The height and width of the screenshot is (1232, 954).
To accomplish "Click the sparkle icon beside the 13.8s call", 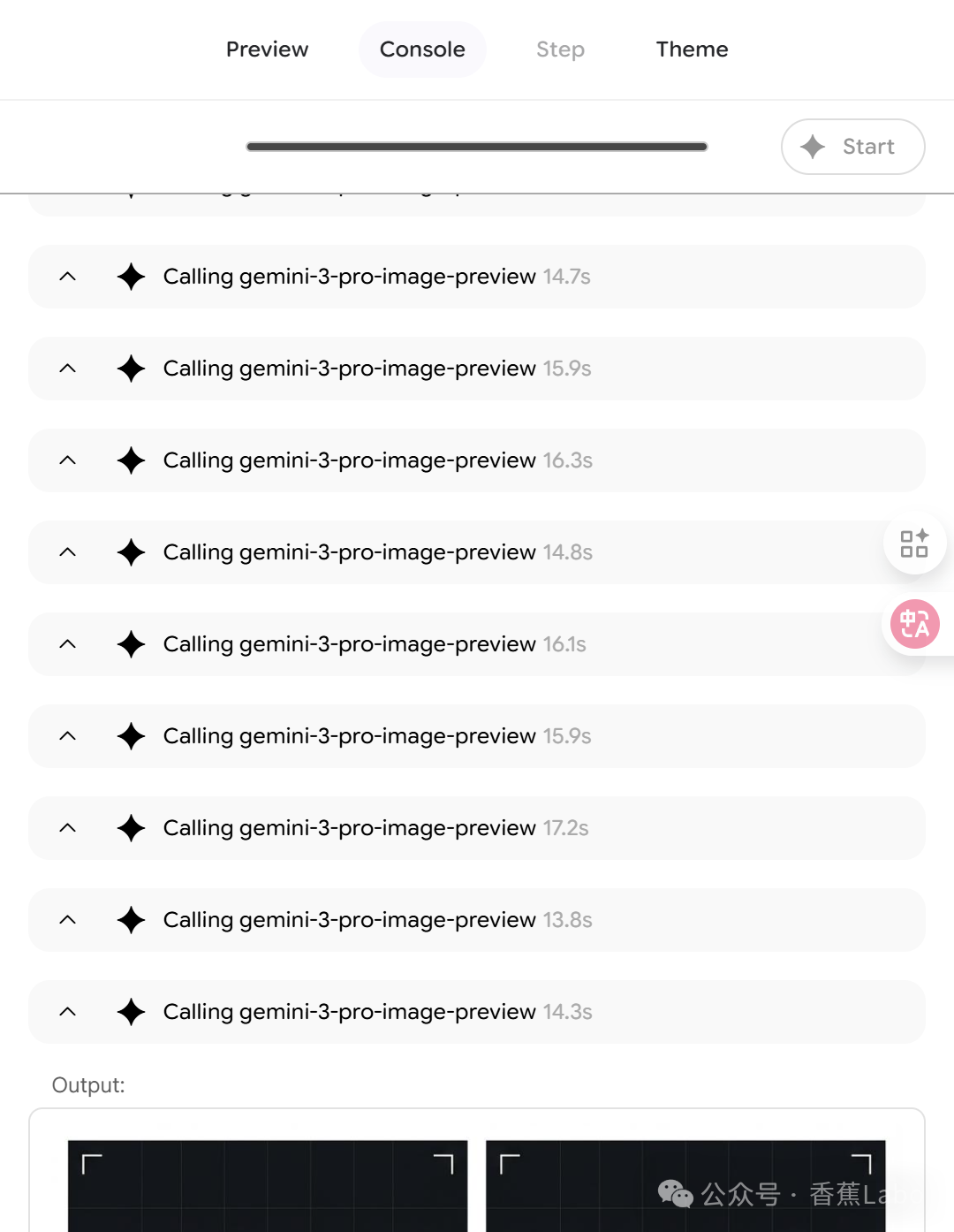I will 131,920.
